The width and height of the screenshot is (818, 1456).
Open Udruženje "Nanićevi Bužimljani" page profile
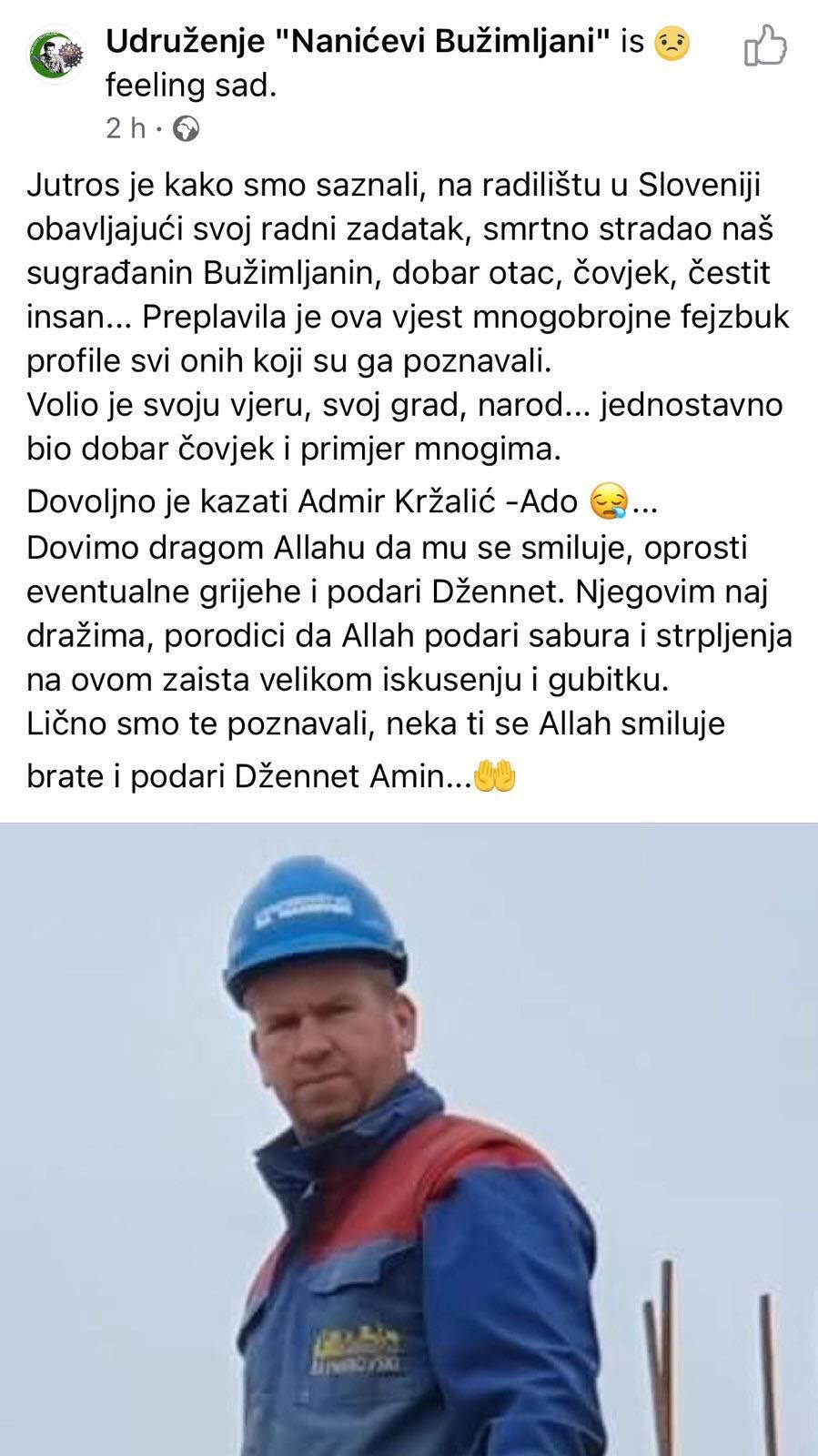358,41
